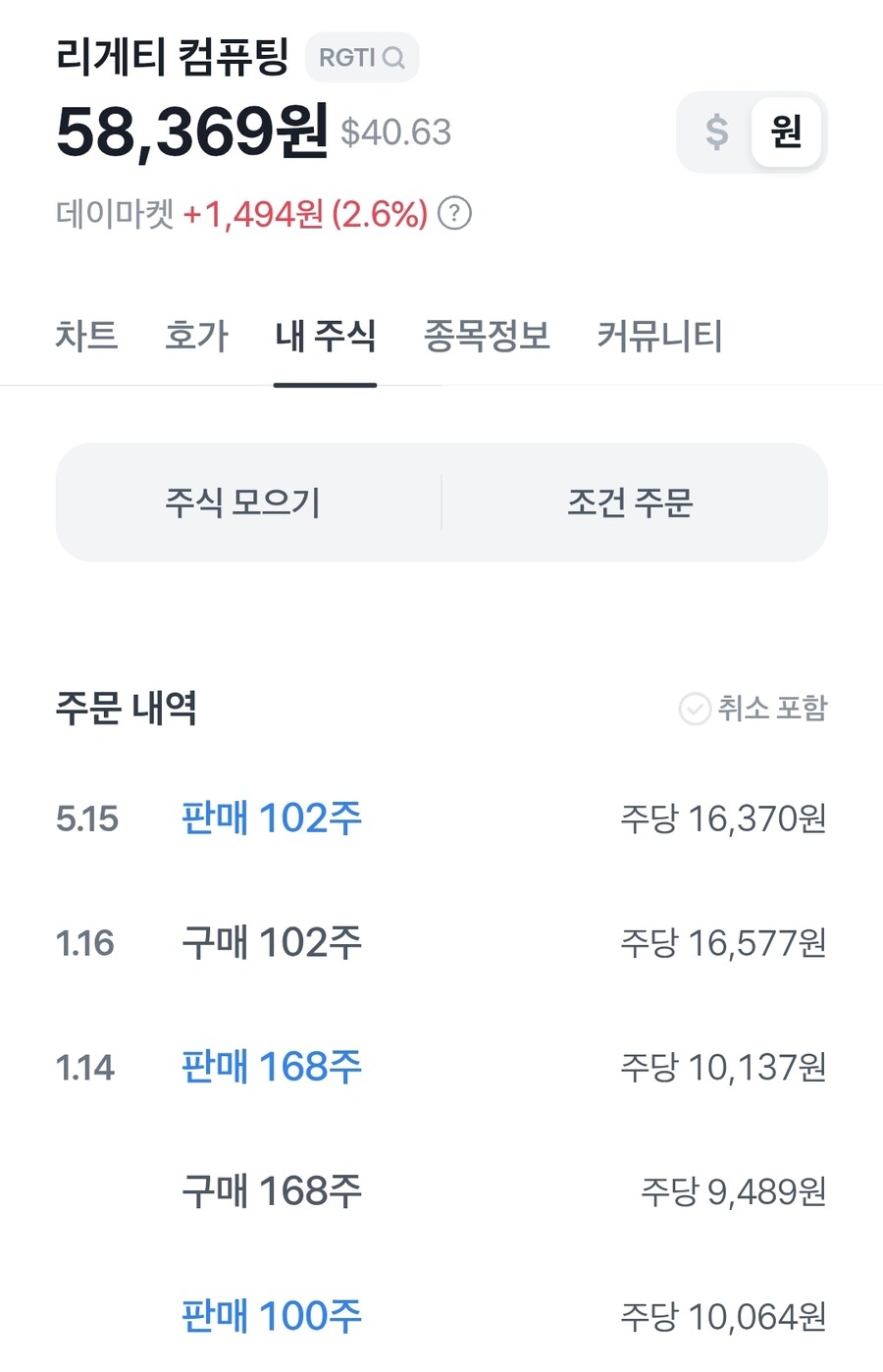
Task: Go to the 커뮤니티 tab
Action: pyautogui.click(x=660, y=336)
